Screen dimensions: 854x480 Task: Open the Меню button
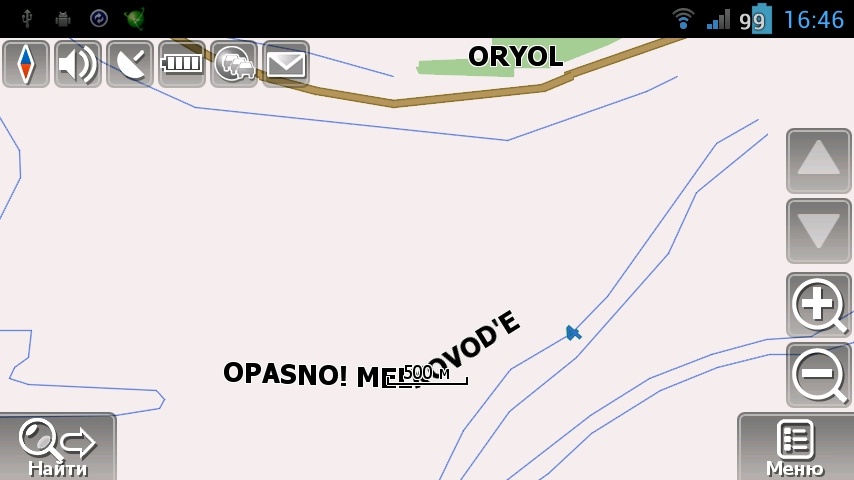795,447
